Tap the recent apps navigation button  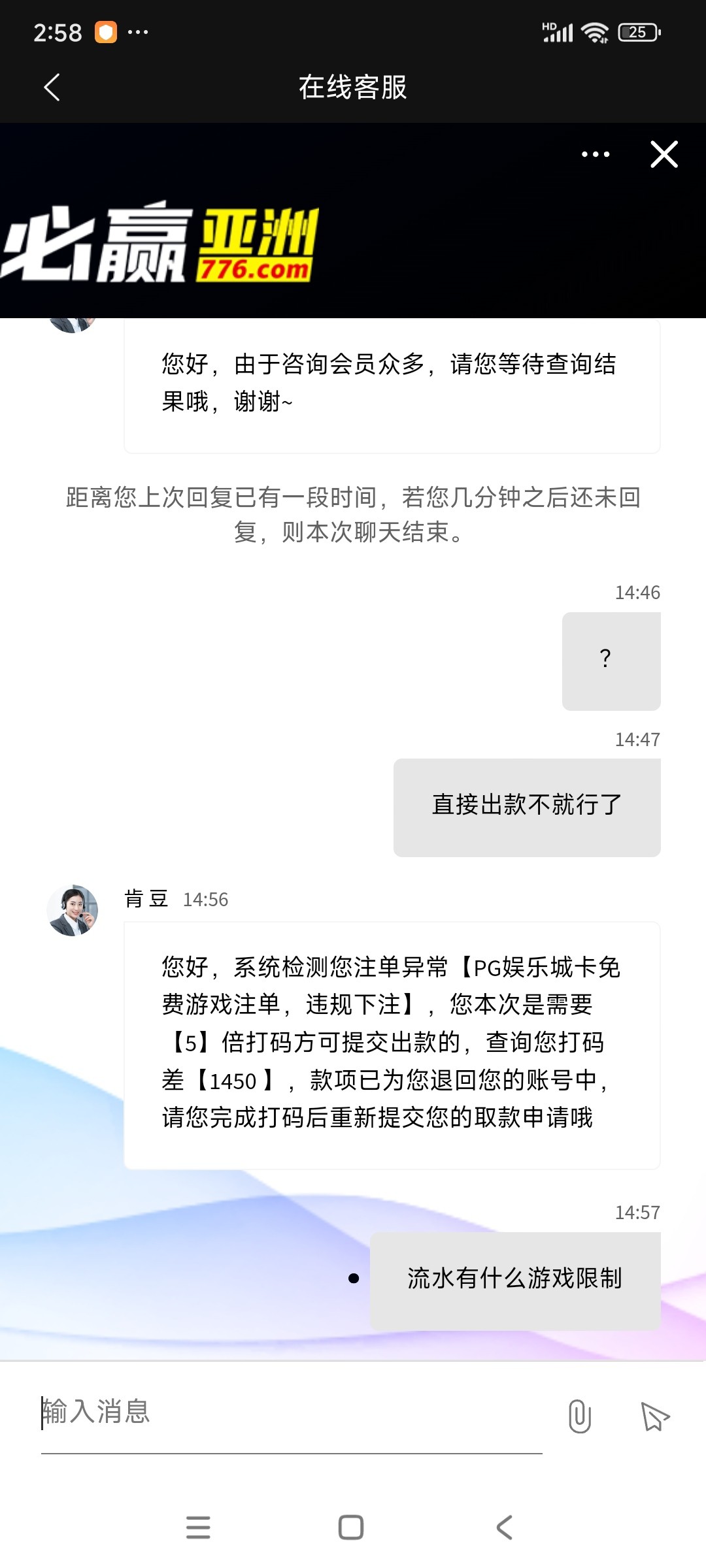tap(199, 1527)
